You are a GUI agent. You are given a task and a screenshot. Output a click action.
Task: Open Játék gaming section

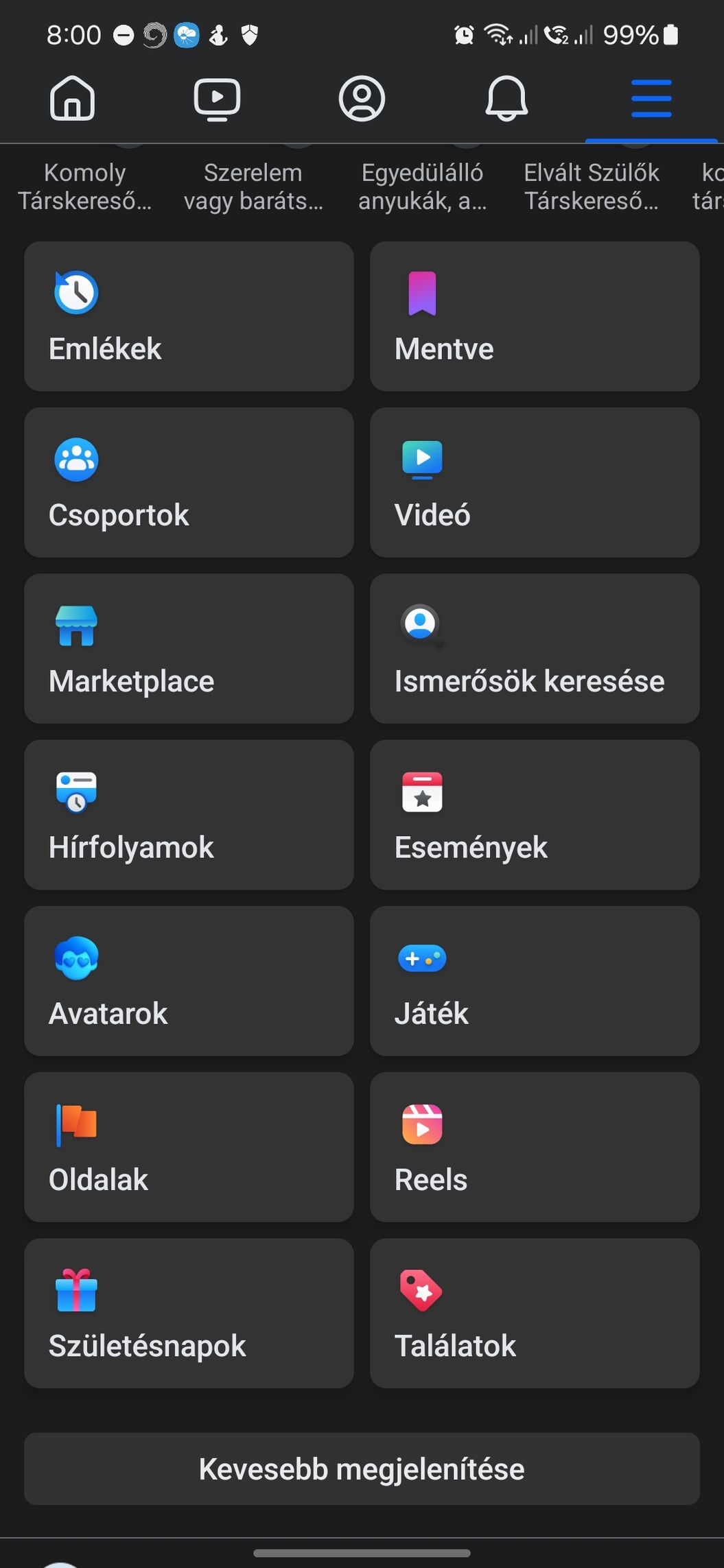(535, 981)
